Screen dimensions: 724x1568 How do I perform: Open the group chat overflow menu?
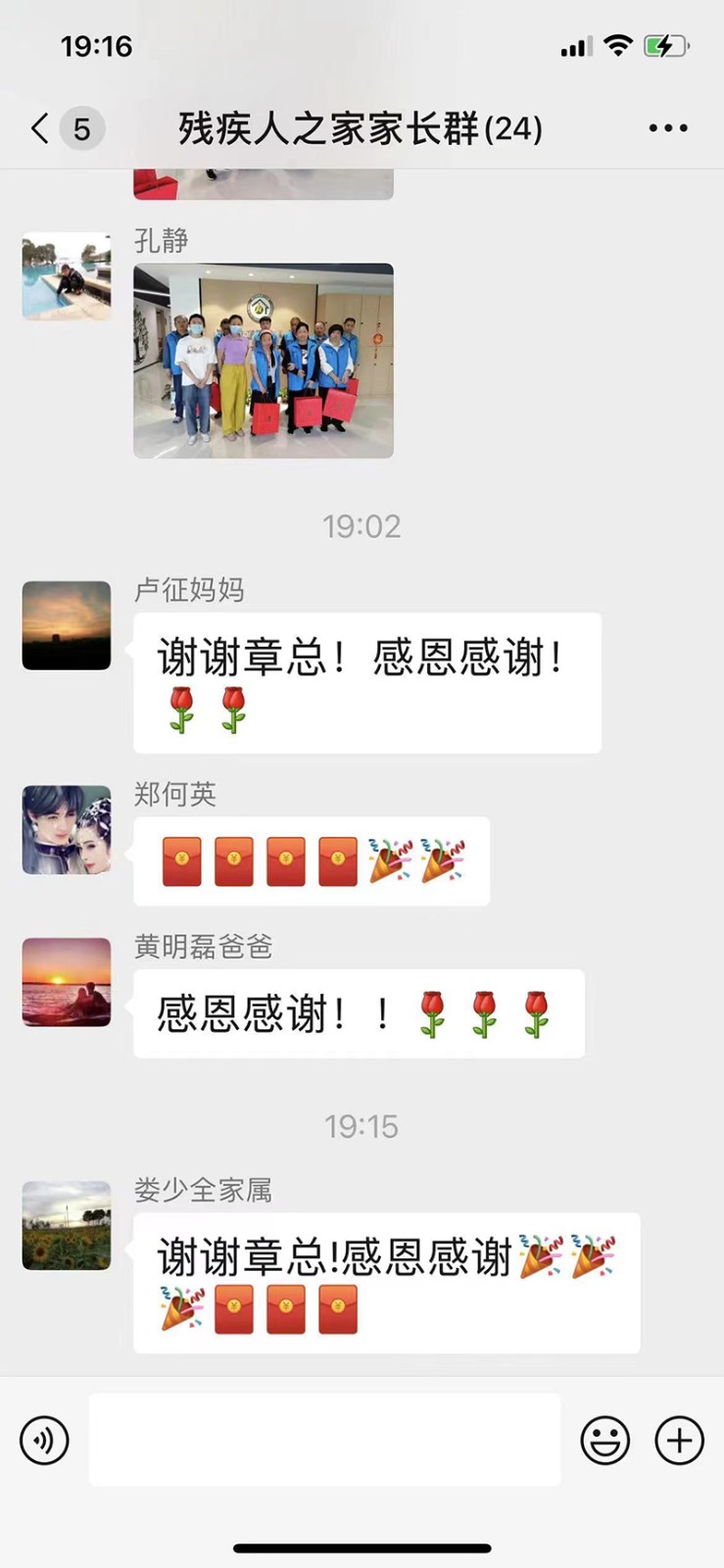[668, 128]
